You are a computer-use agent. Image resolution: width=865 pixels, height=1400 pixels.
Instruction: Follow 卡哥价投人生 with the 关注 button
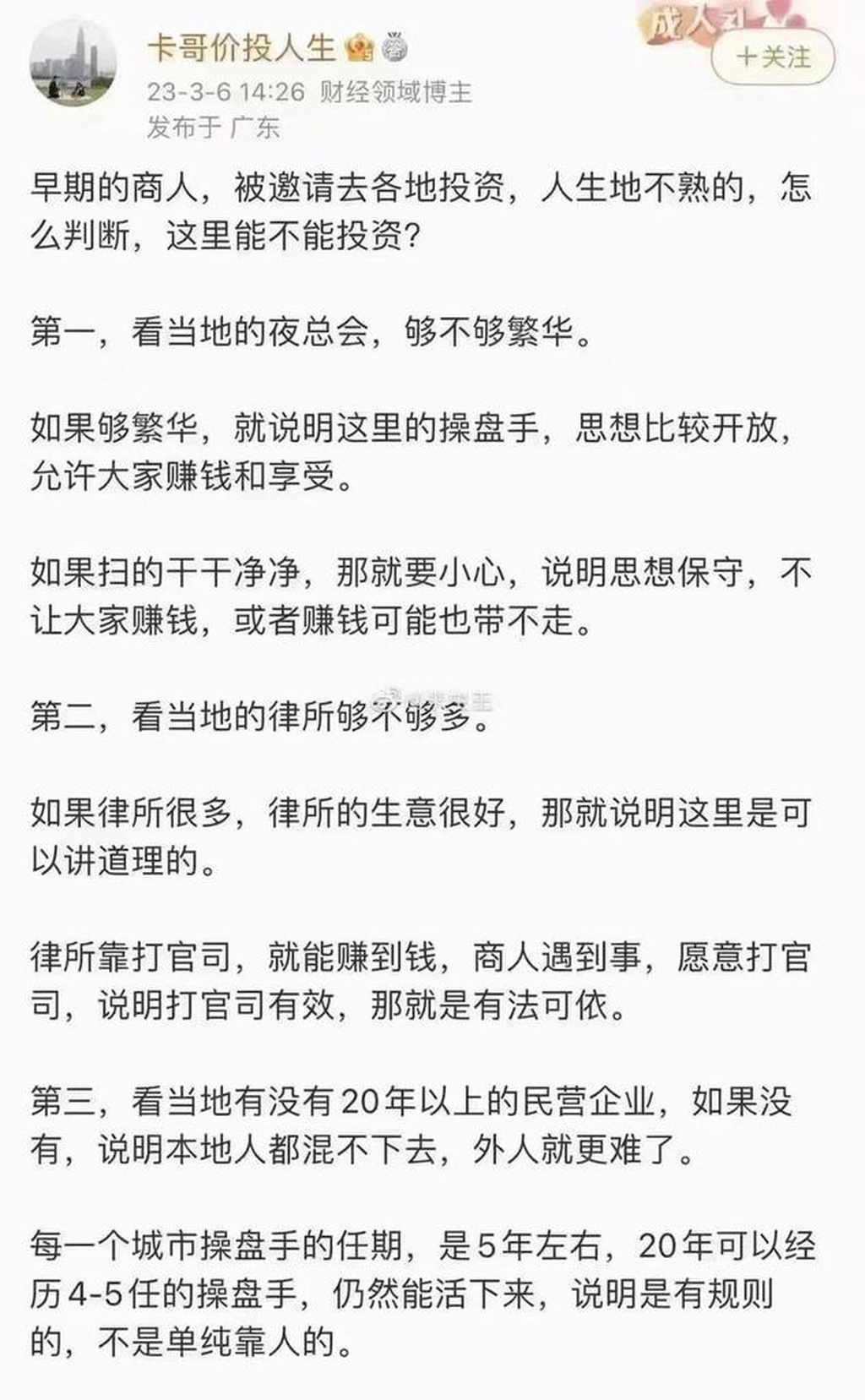coord(773,57)
